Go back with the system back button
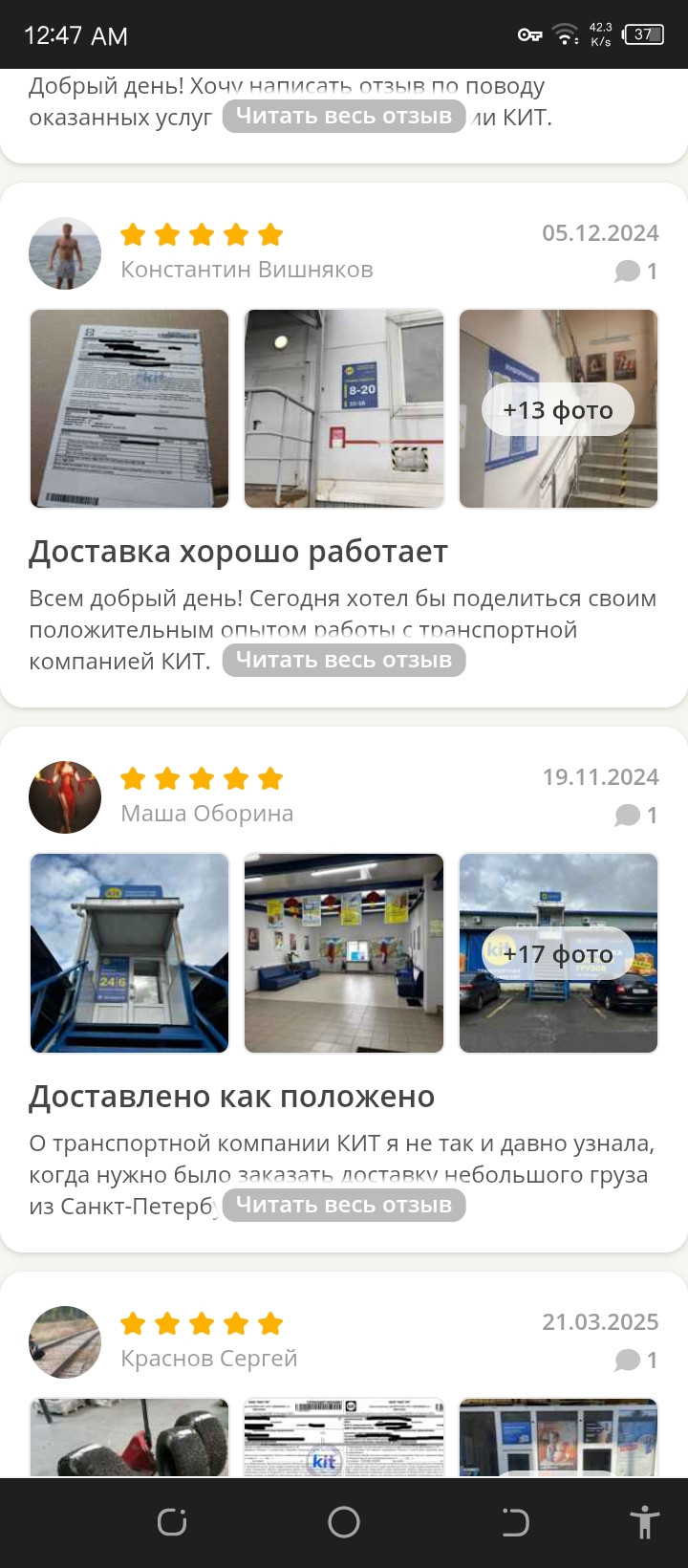 pos(515,1522)
